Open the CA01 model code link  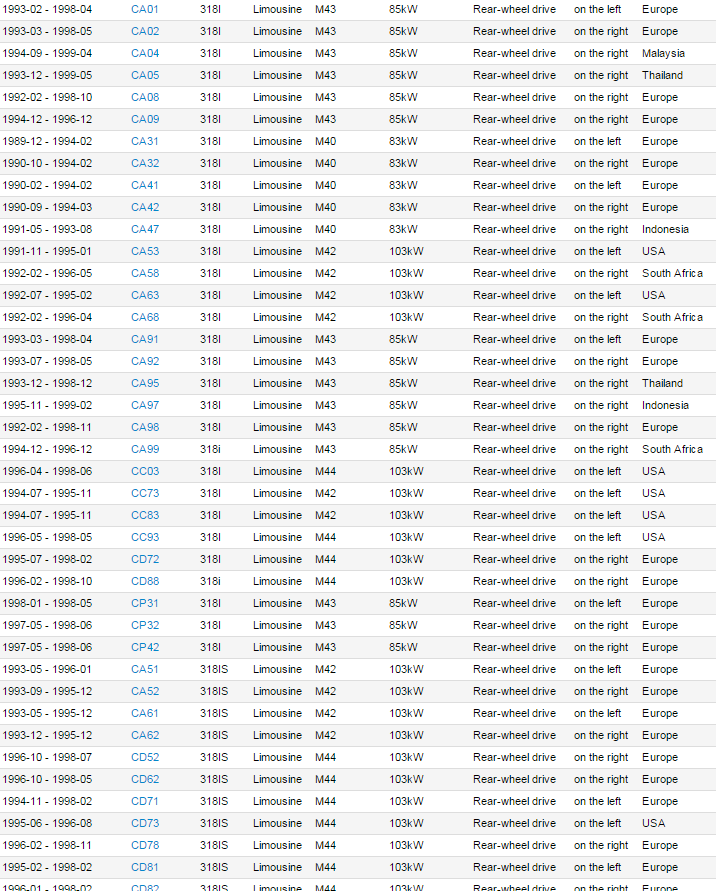[145, 9]
